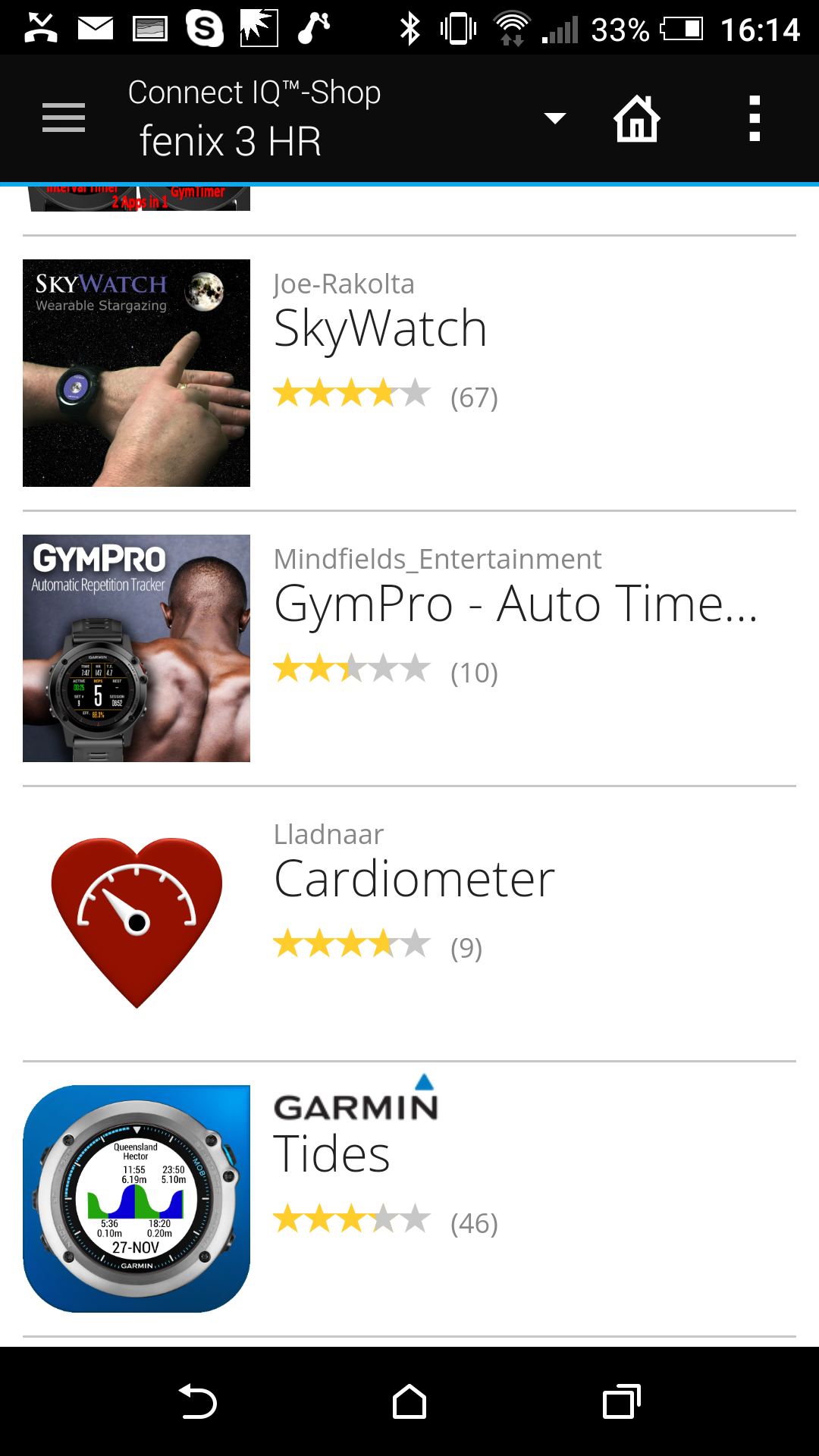Expand the fenix 3 HR device dropdown
The image size is (819, 1456).
tap(555, 118)
